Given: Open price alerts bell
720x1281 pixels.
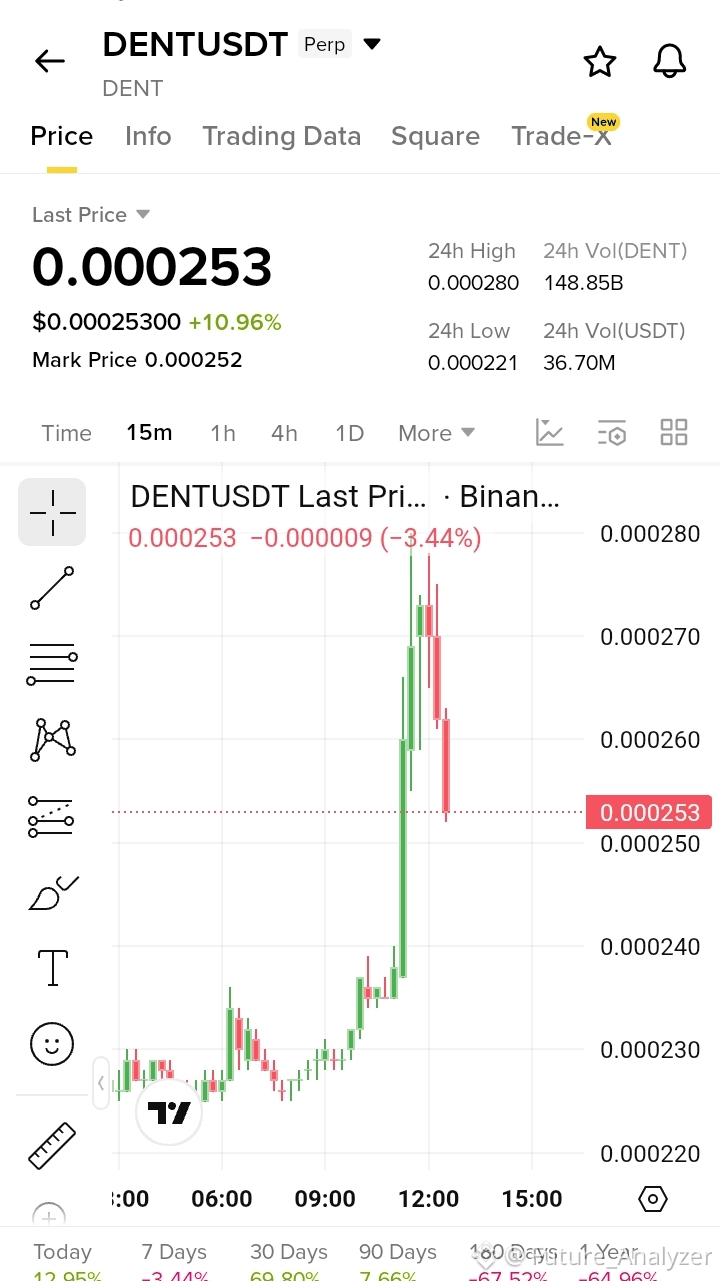Looking at the screenshot, I should 670,61.
